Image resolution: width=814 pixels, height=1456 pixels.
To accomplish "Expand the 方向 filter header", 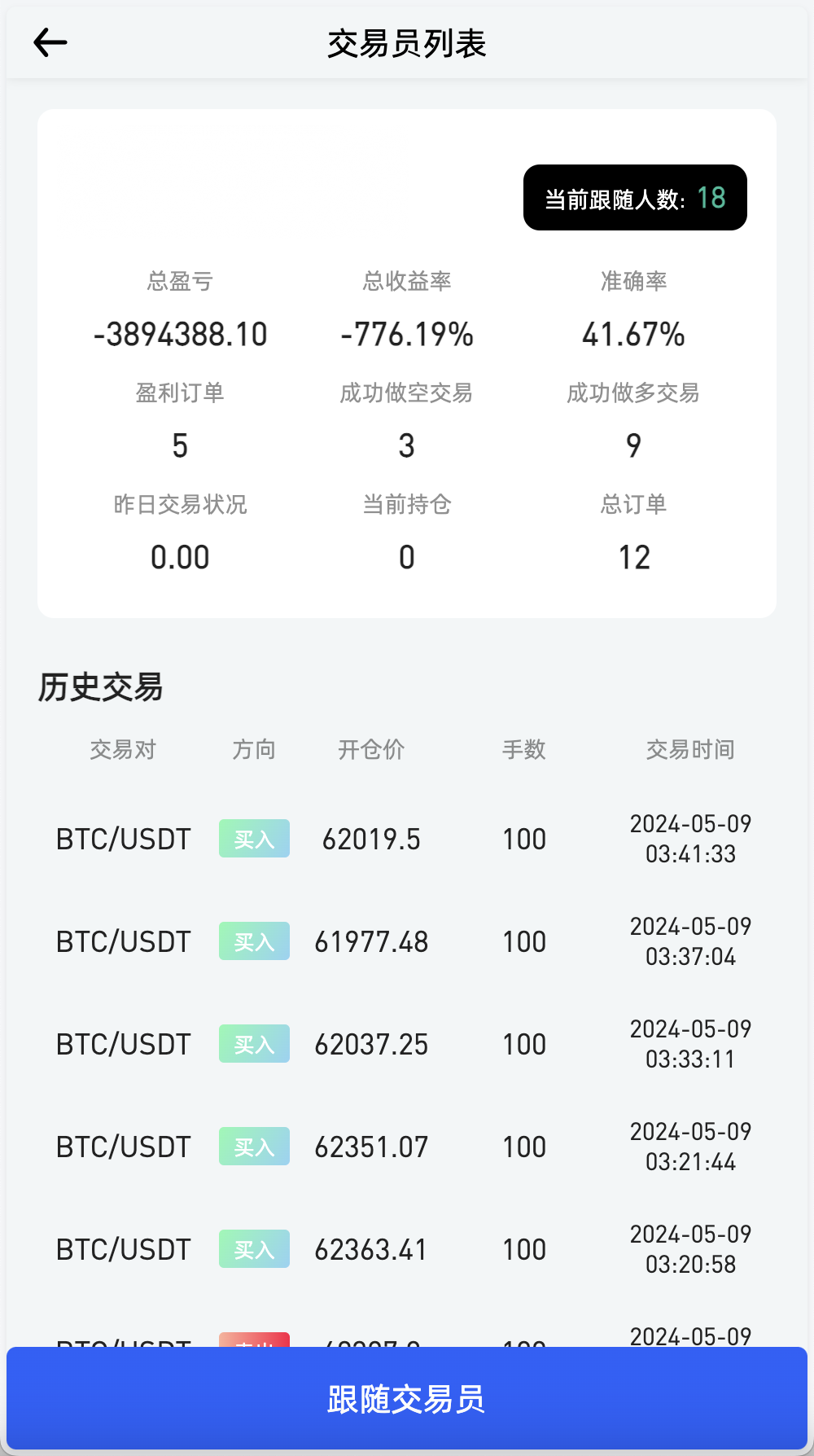I will [253, 749].
